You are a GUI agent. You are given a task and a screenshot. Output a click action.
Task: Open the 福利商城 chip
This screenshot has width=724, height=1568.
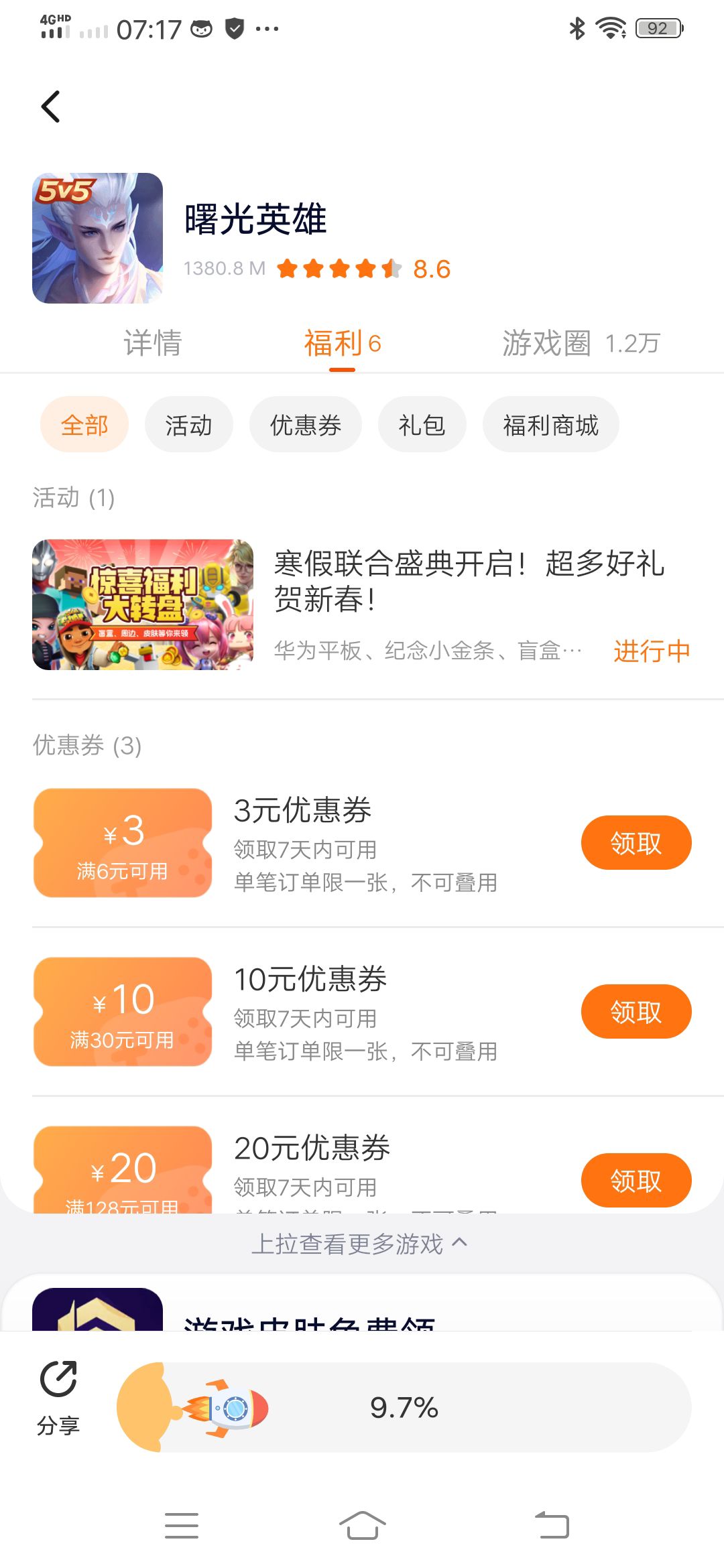(x=550, y=425)
